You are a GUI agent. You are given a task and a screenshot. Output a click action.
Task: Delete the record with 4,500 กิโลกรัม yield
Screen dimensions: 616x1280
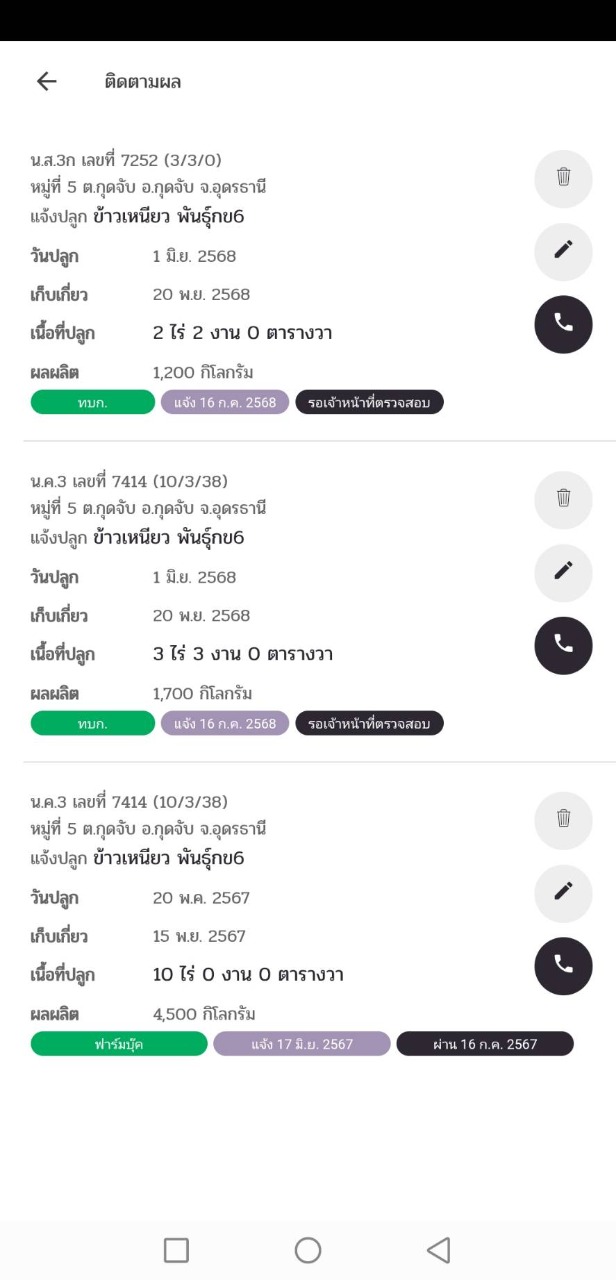[564, 819]
